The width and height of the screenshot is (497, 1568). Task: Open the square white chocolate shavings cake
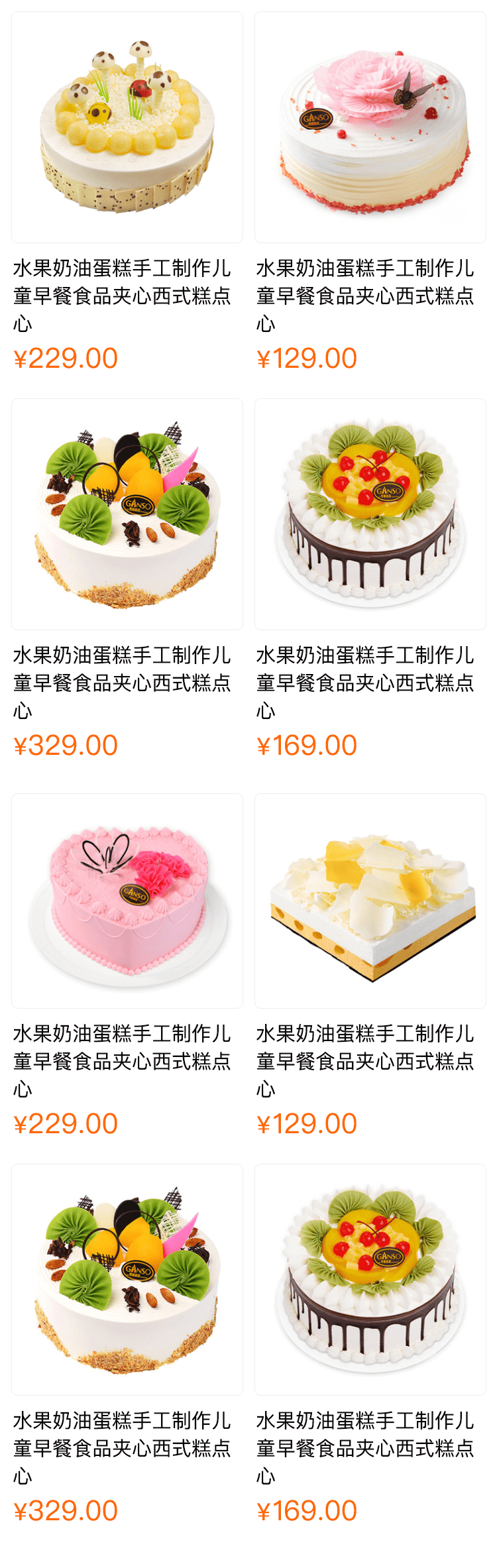point(370,901)
